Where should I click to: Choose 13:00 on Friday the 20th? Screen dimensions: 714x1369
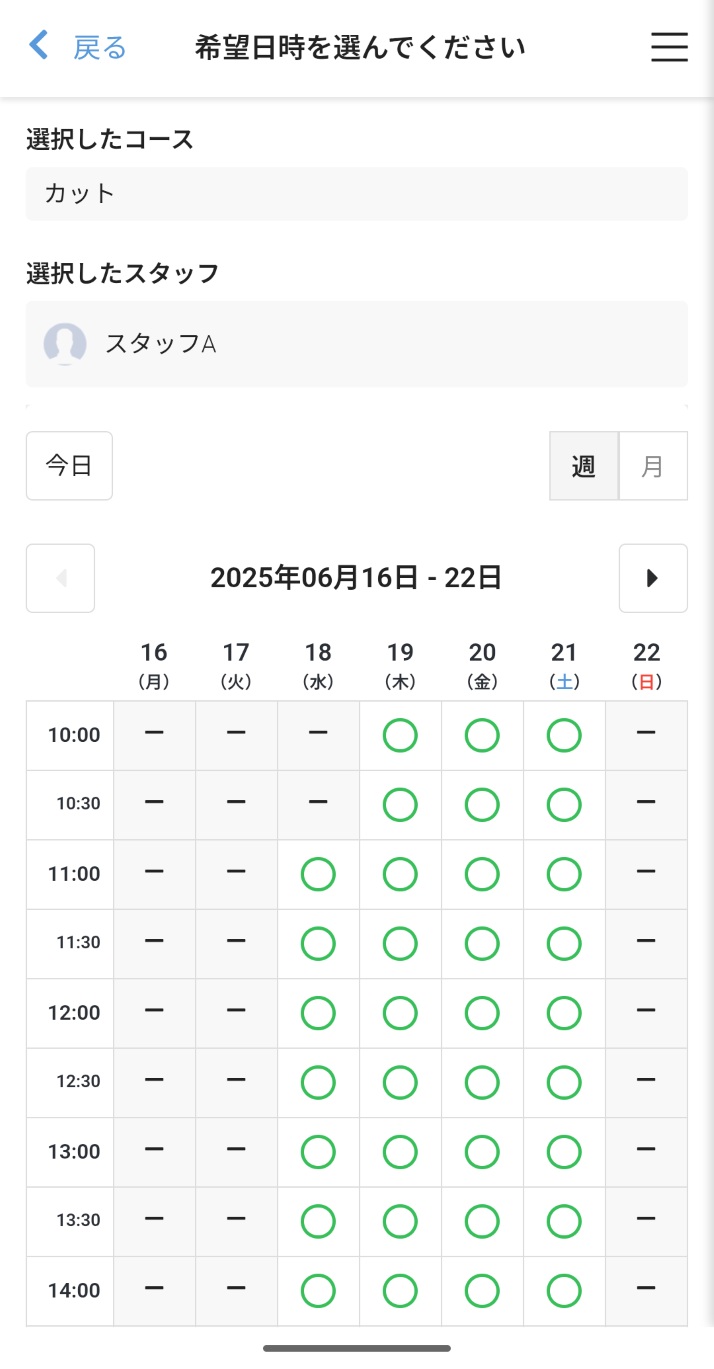tap(482, 1152)
